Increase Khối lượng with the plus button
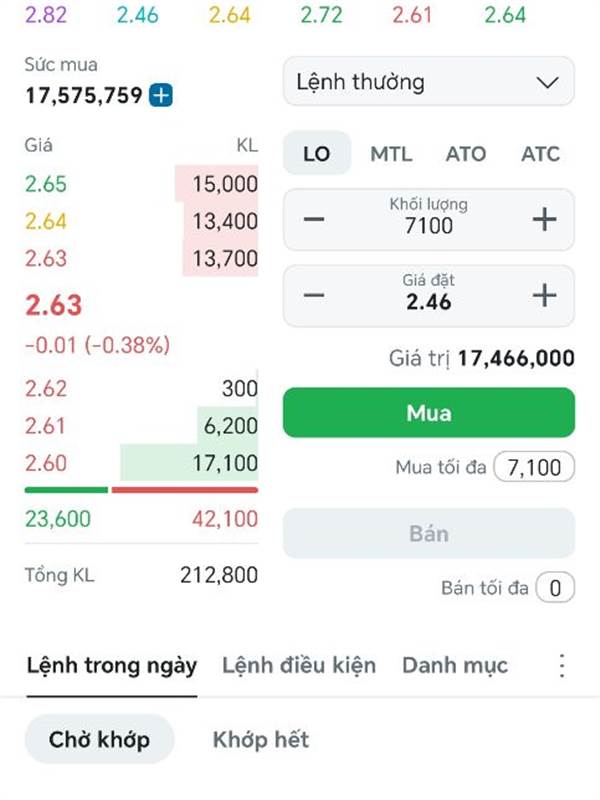 pyautogui.click(x=544, y=220)
